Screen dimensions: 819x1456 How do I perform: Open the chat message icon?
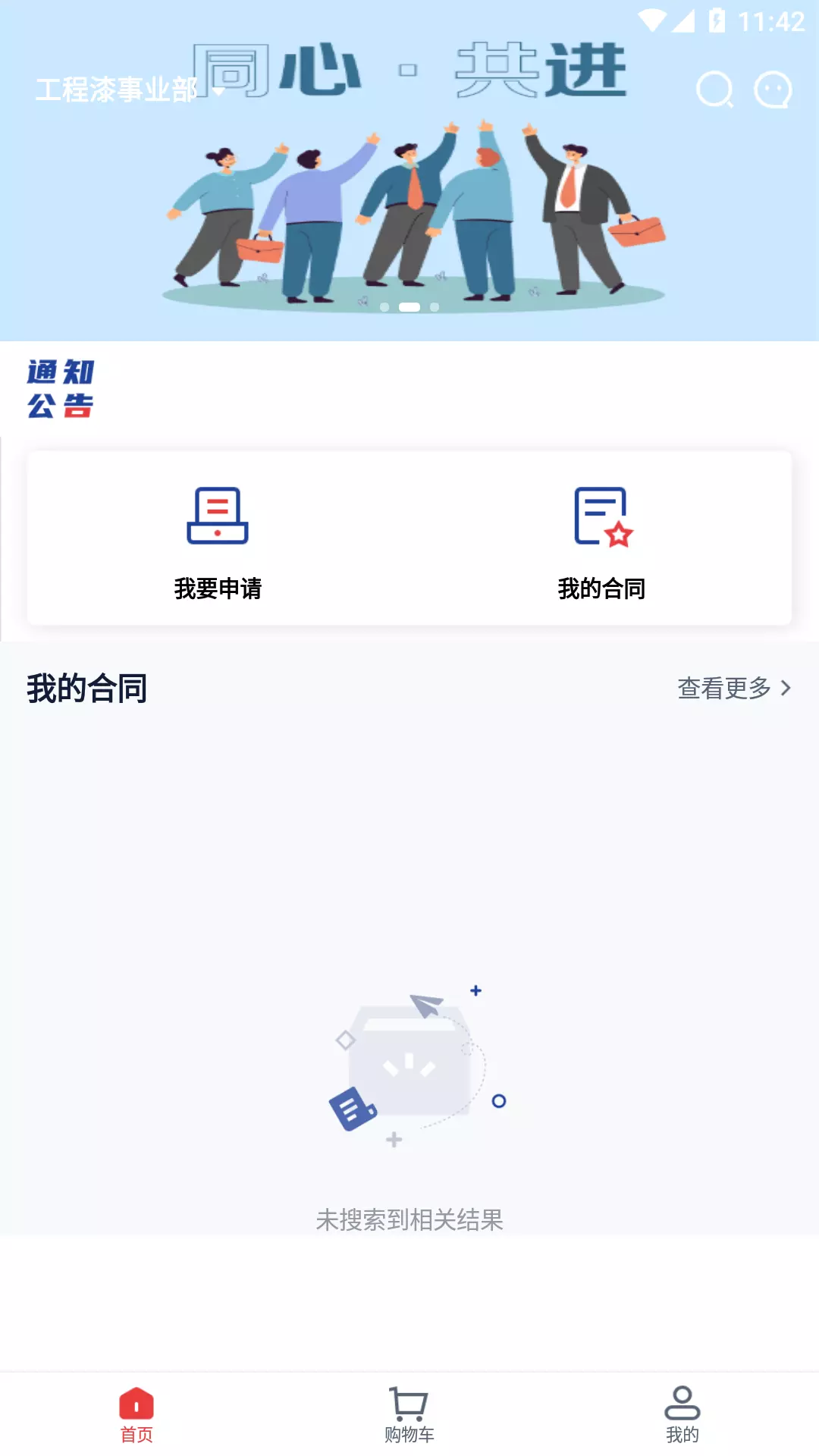coord(773,90)
